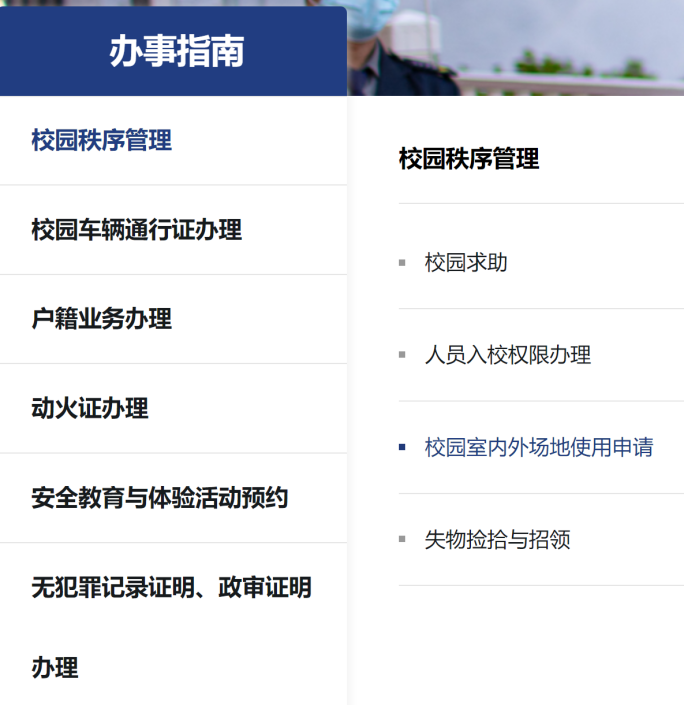Open 动火证办理 category
Viewport: 684px width, 705px height.
(90, 408)
